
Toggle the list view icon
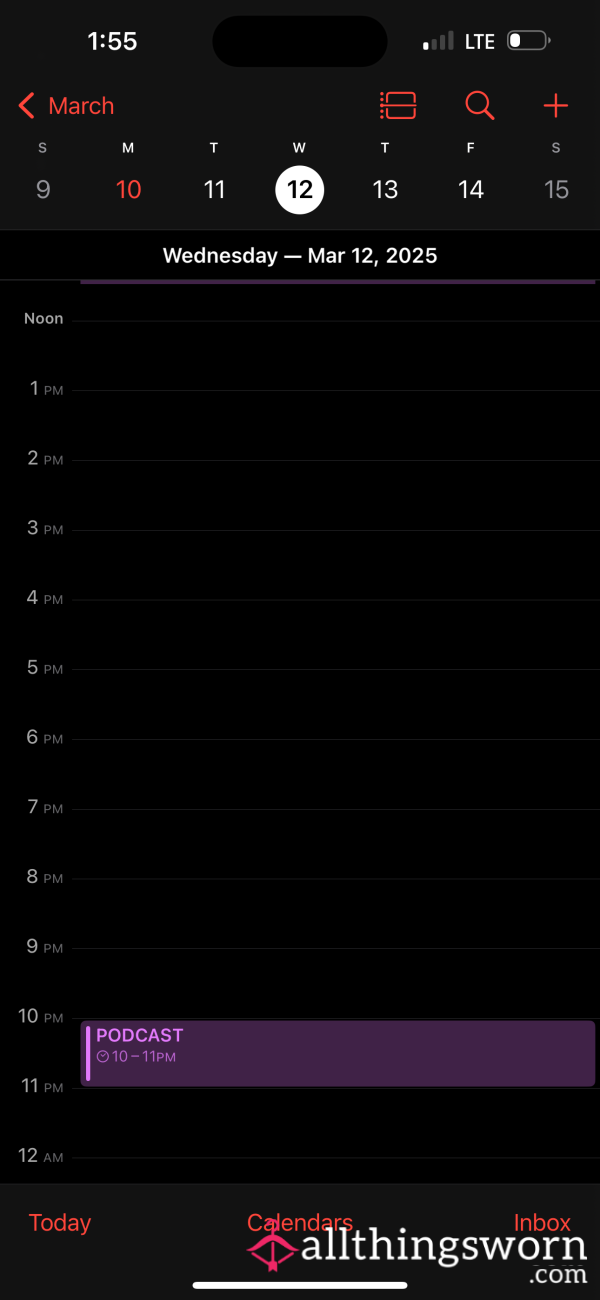(x=398, y=106)
